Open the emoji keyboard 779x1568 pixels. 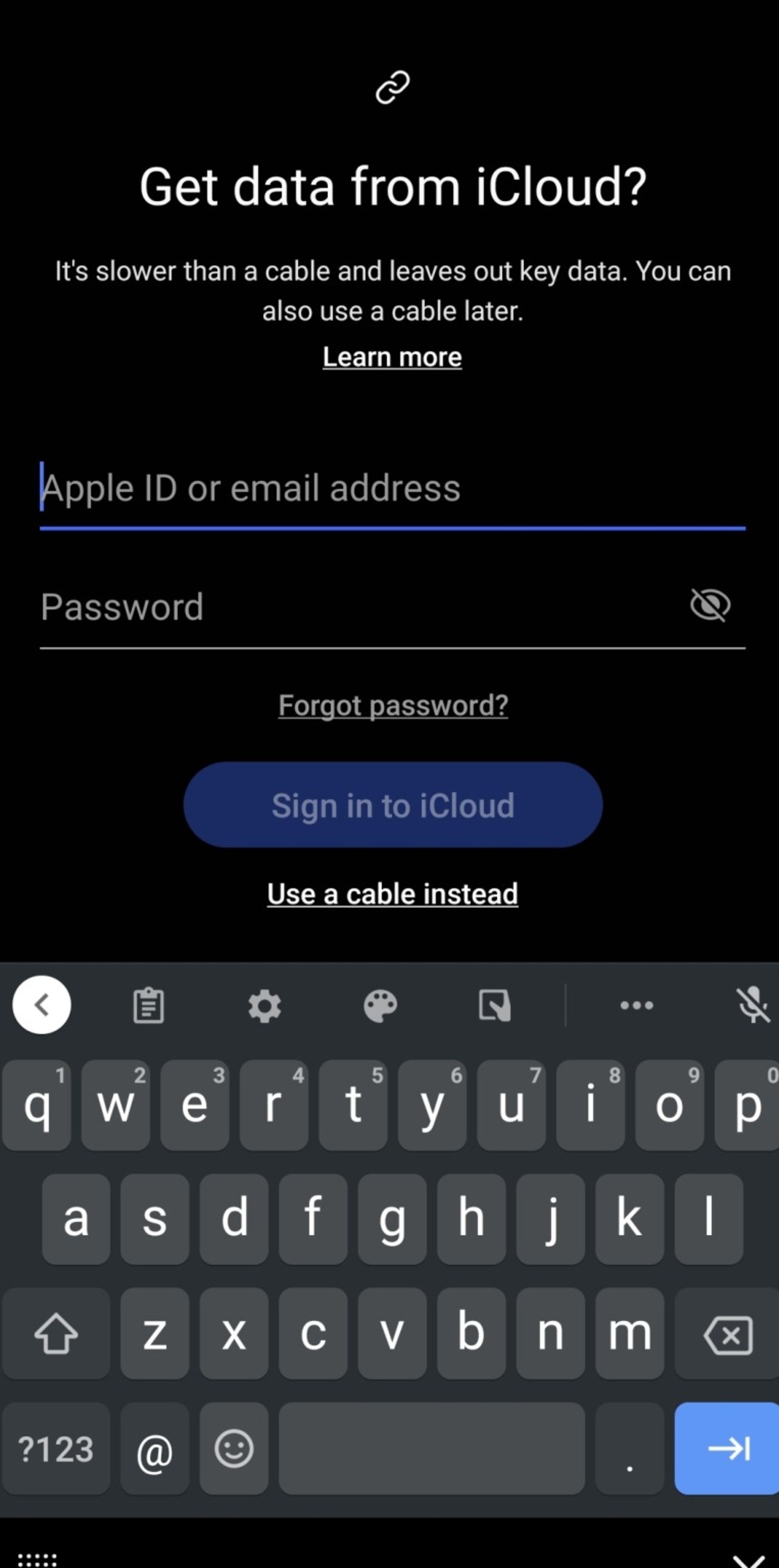point(234,1449)
